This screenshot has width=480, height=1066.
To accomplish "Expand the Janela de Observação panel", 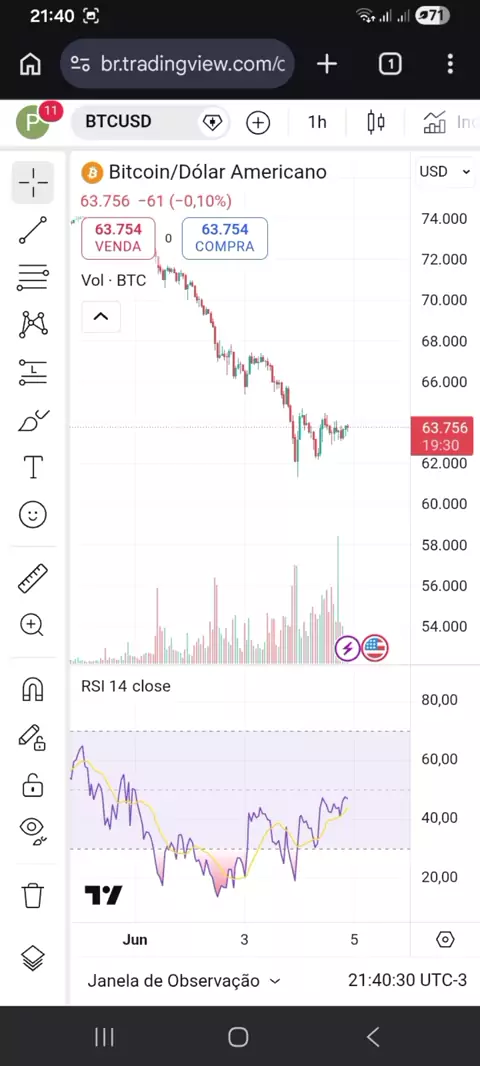I will point(184,981).
